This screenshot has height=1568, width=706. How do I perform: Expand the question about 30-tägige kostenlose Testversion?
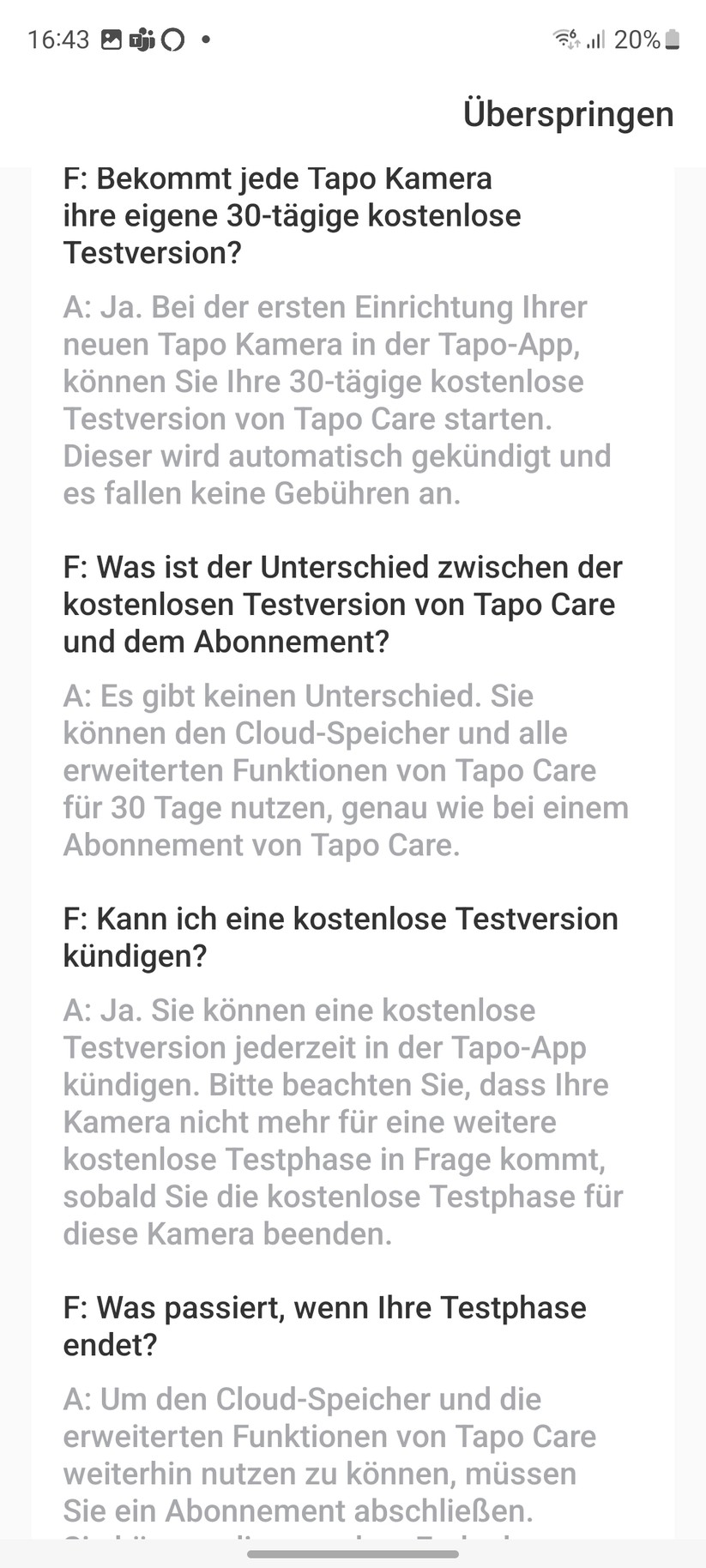point(292,215)
